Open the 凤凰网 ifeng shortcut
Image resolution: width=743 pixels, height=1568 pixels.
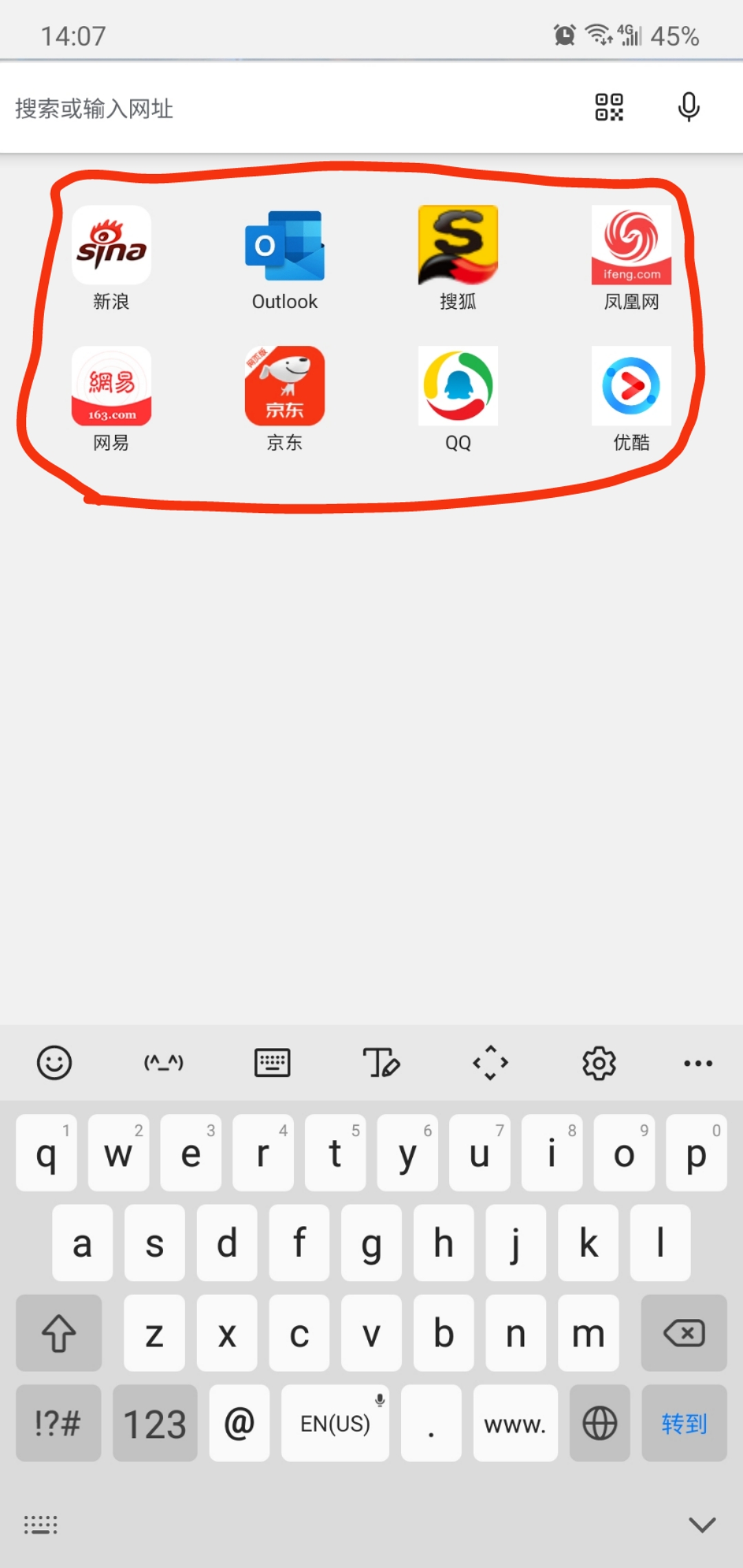[632, 259]
